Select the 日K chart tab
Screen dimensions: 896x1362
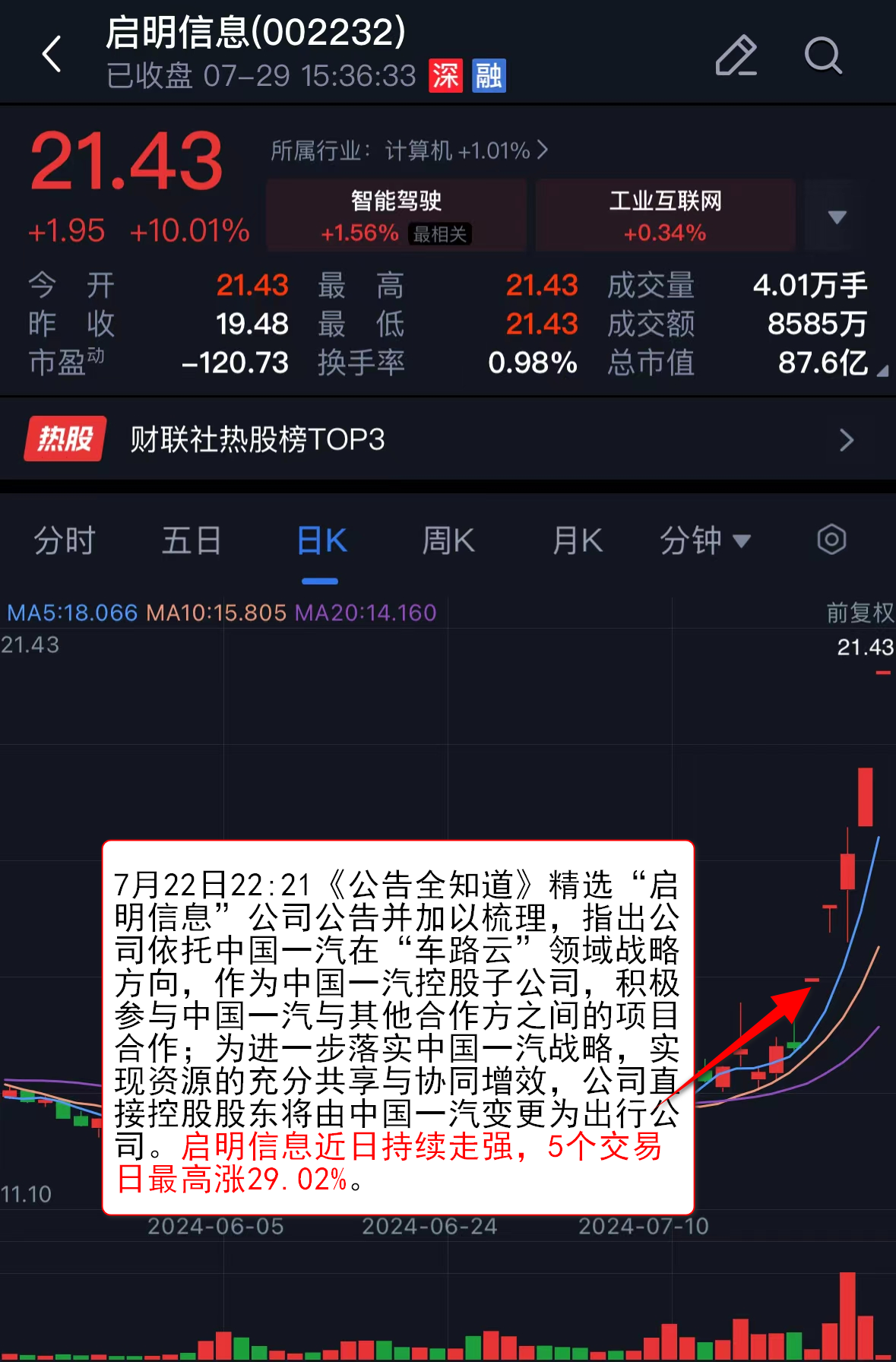321,541
